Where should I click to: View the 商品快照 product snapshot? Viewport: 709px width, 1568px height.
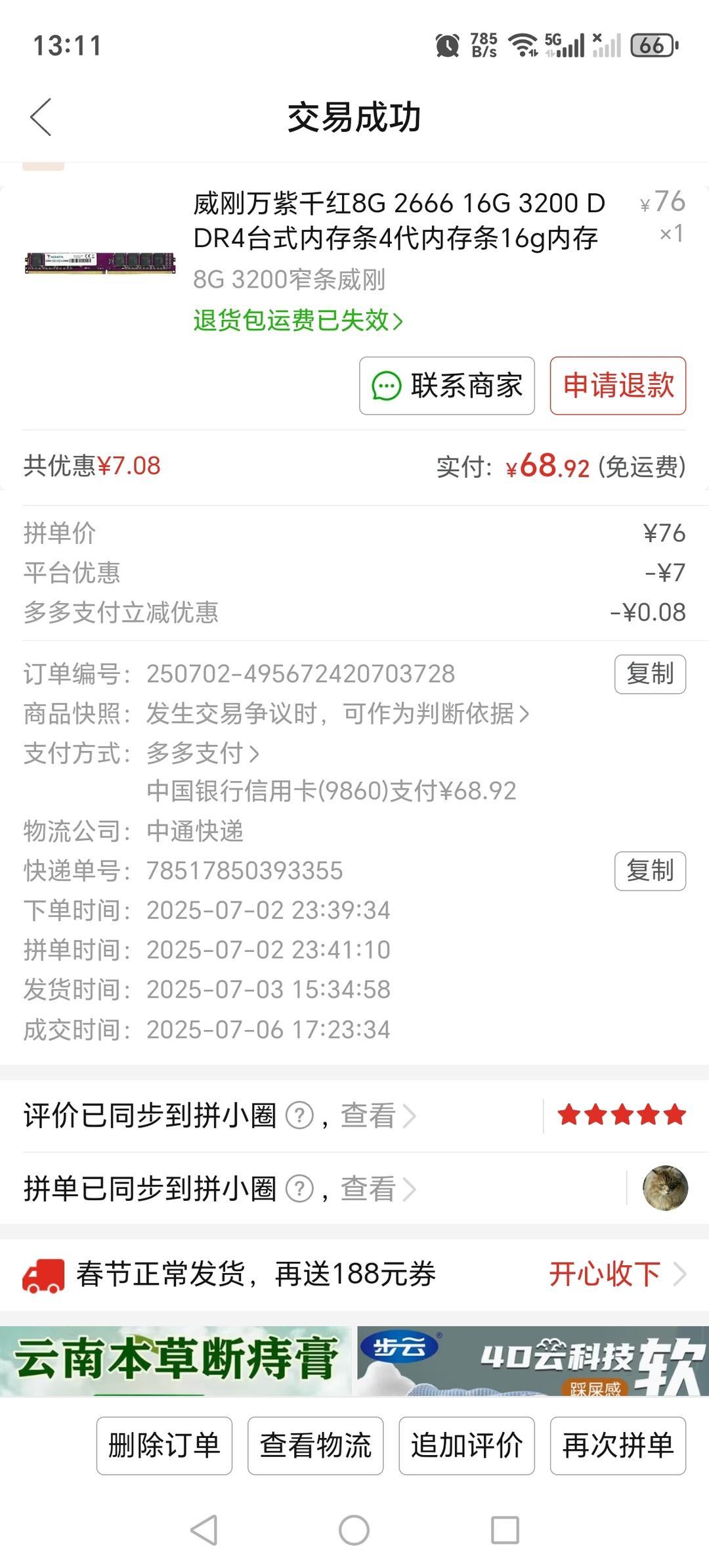click(337, 713)
